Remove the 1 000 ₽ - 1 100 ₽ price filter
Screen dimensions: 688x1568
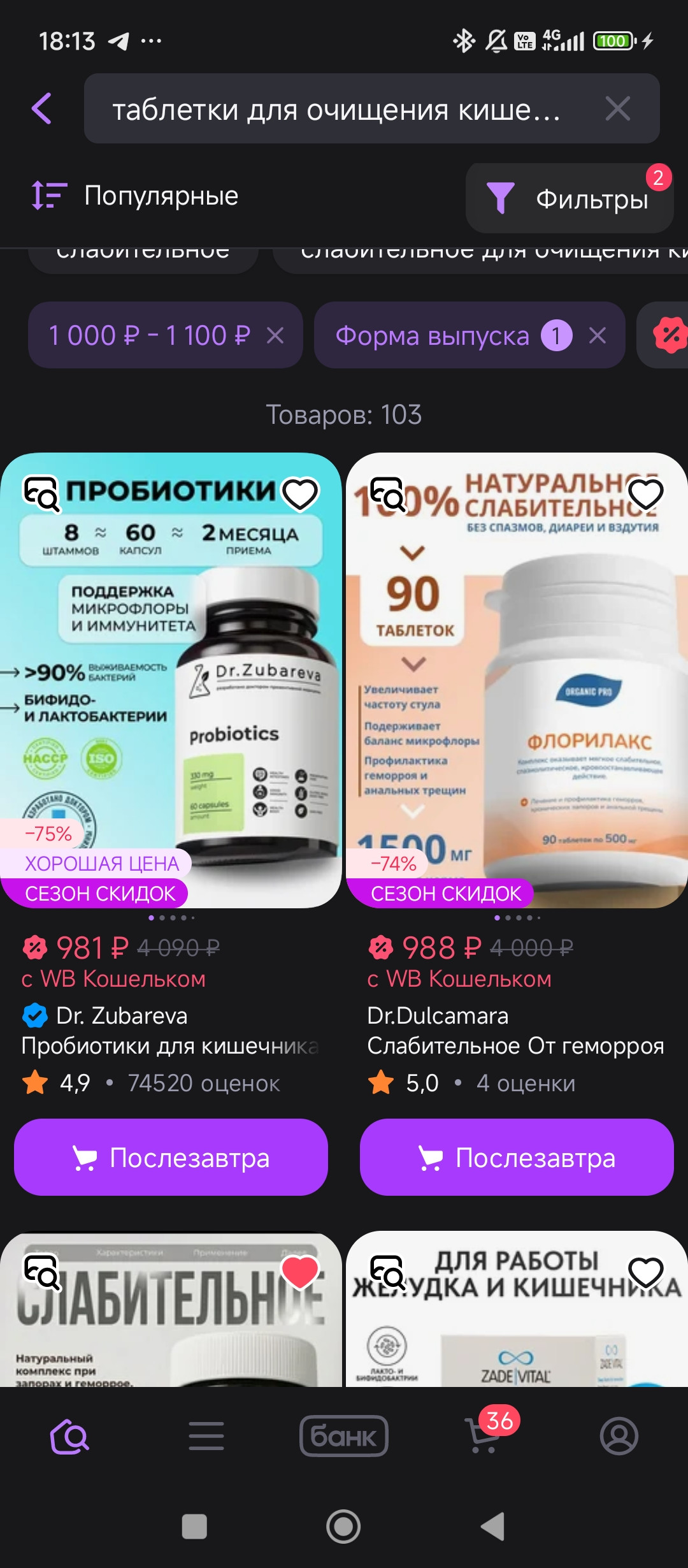(x=275, y=335)
